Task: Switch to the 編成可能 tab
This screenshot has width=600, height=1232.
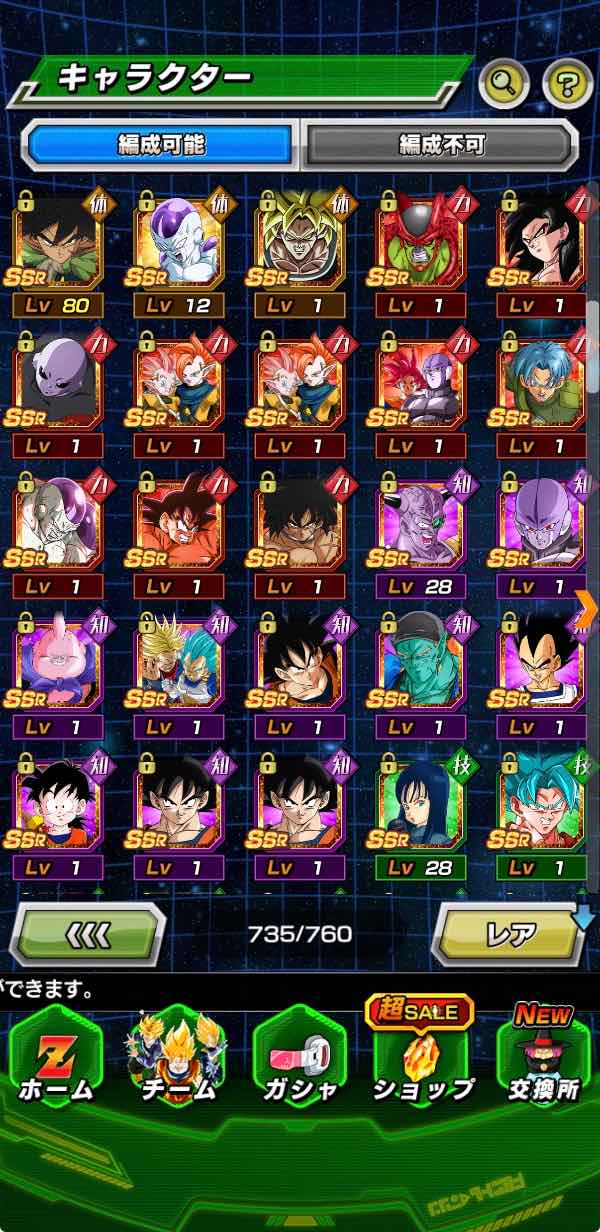Action: click(161, 145)
